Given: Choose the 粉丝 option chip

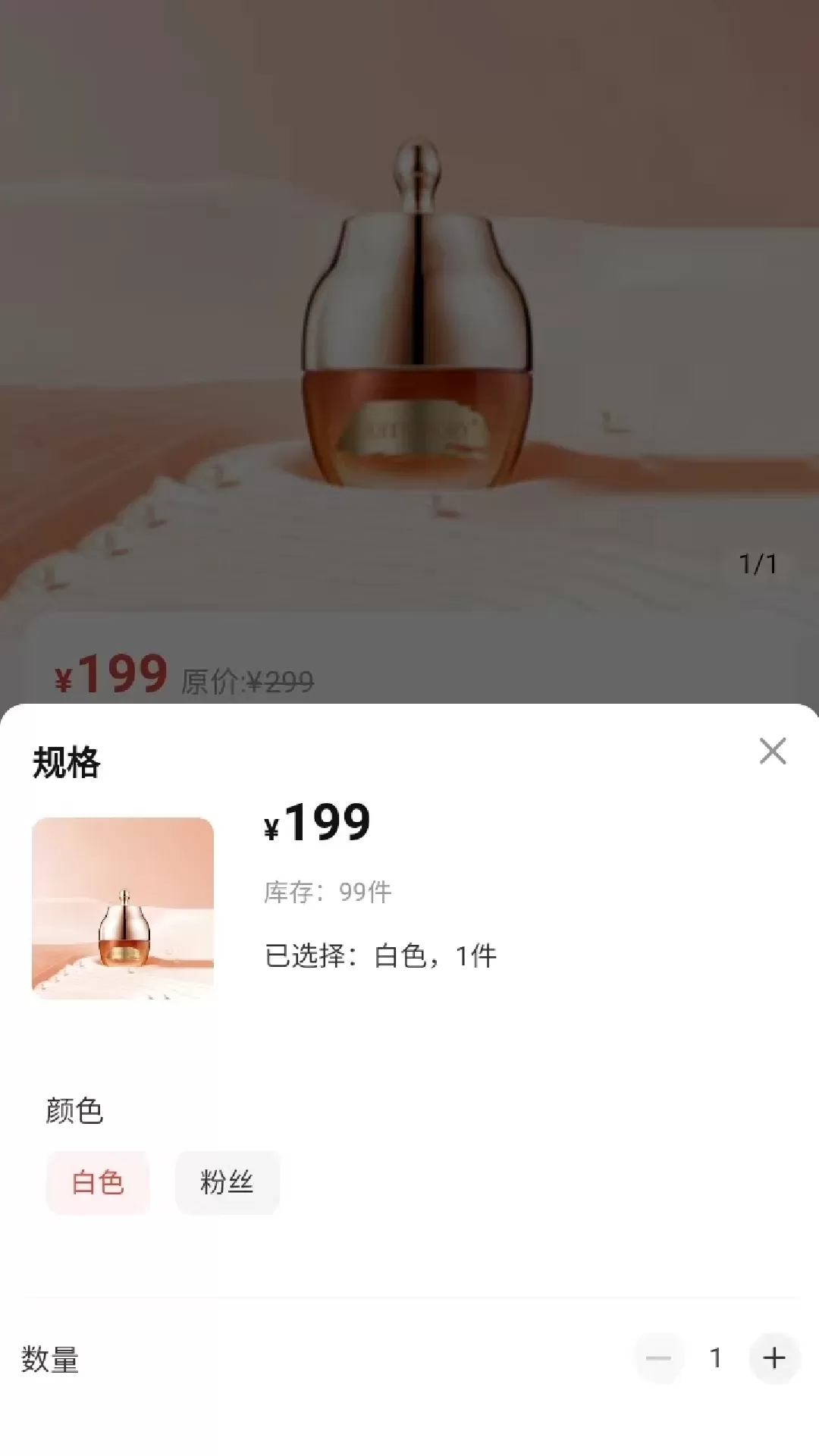Looking at the screenshot, I should coord(227,1182).
